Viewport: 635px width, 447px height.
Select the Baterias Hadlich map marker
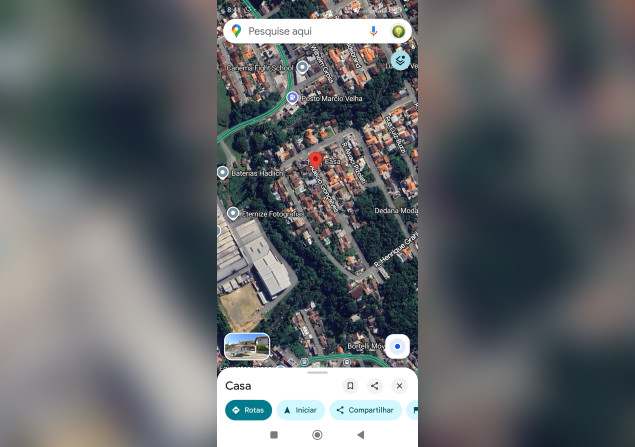pos(223,173)
